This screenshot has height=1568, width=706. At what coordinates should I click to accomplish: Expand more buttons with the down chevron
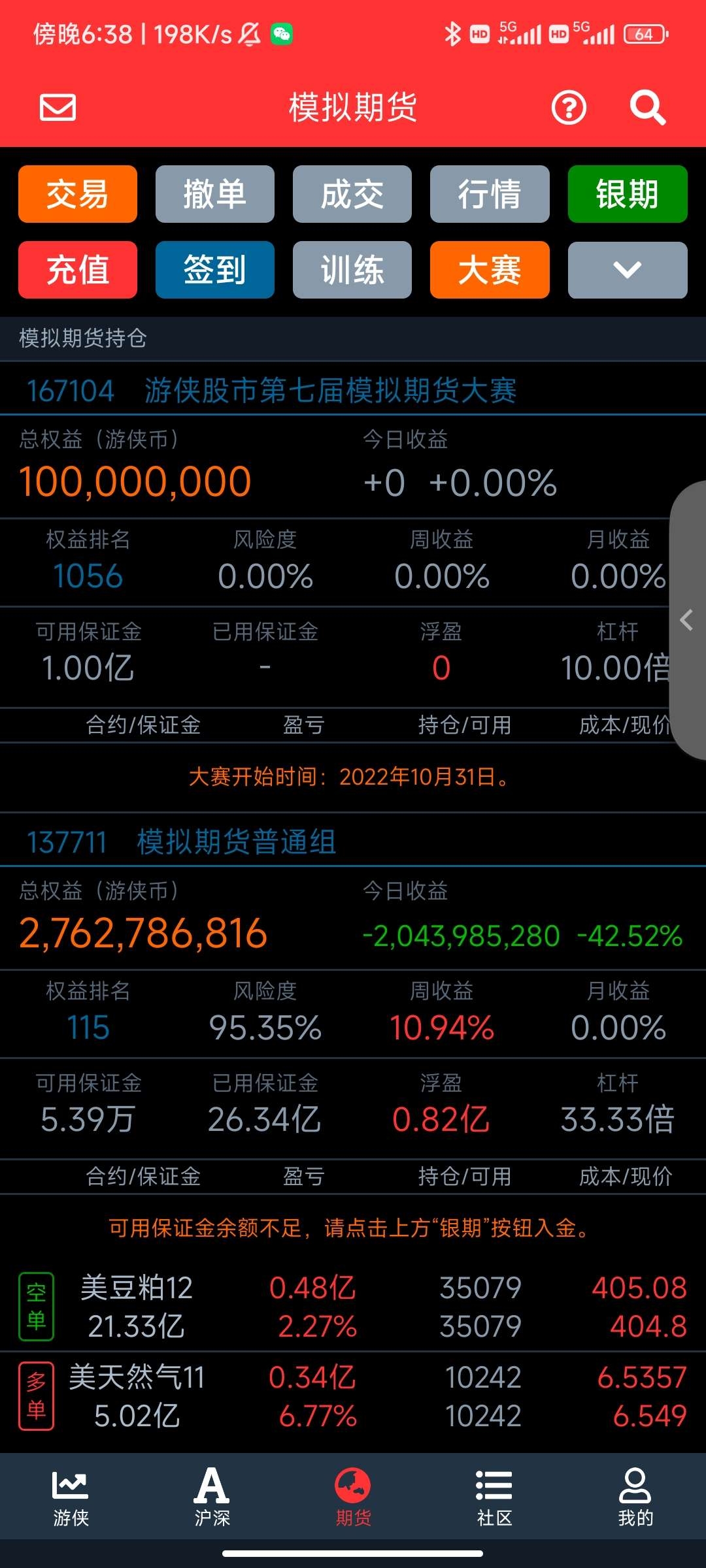tap(628, 270)
